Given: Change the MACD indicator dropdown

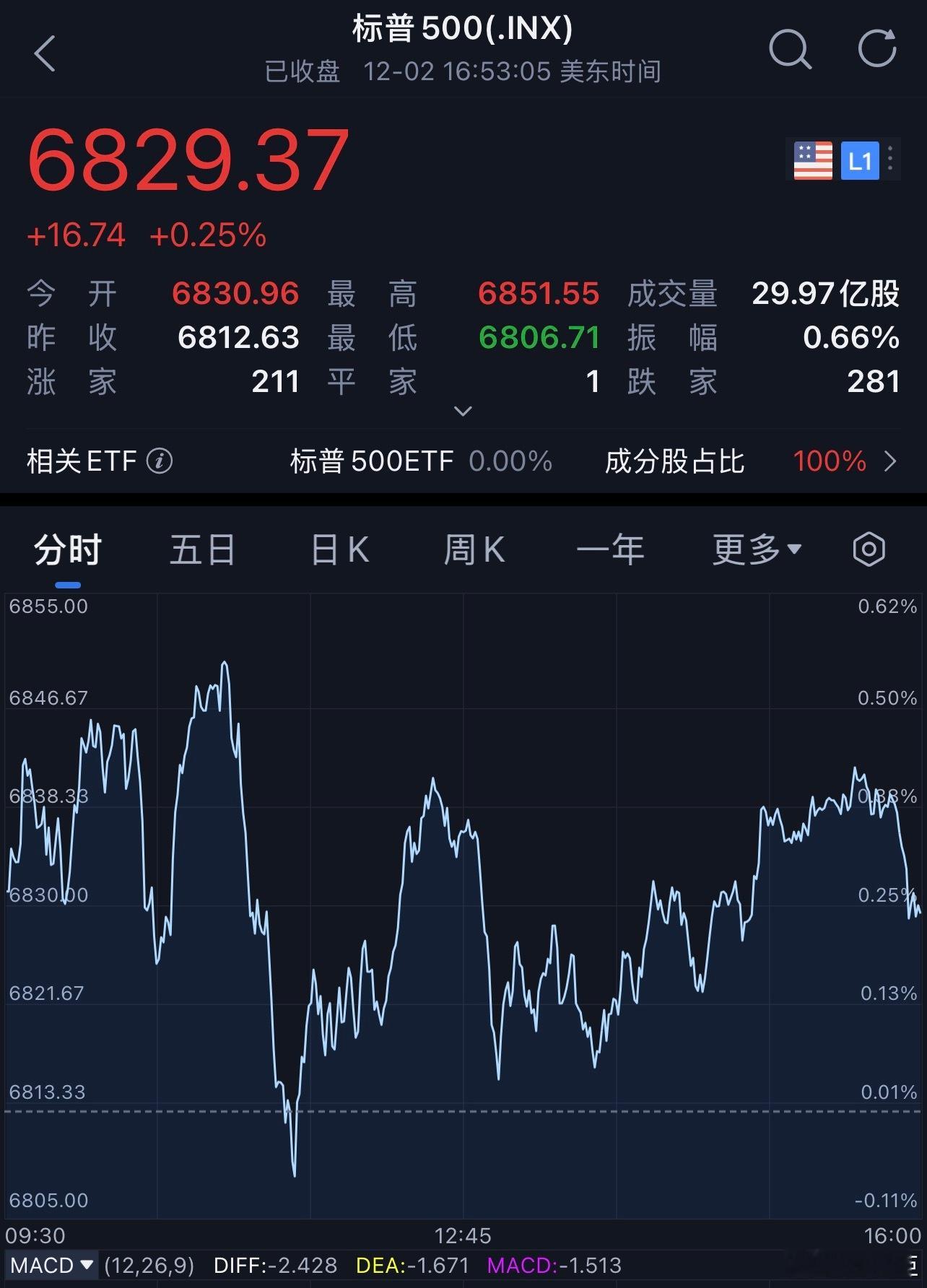Looking at the screenshot, I should 52,1265.
